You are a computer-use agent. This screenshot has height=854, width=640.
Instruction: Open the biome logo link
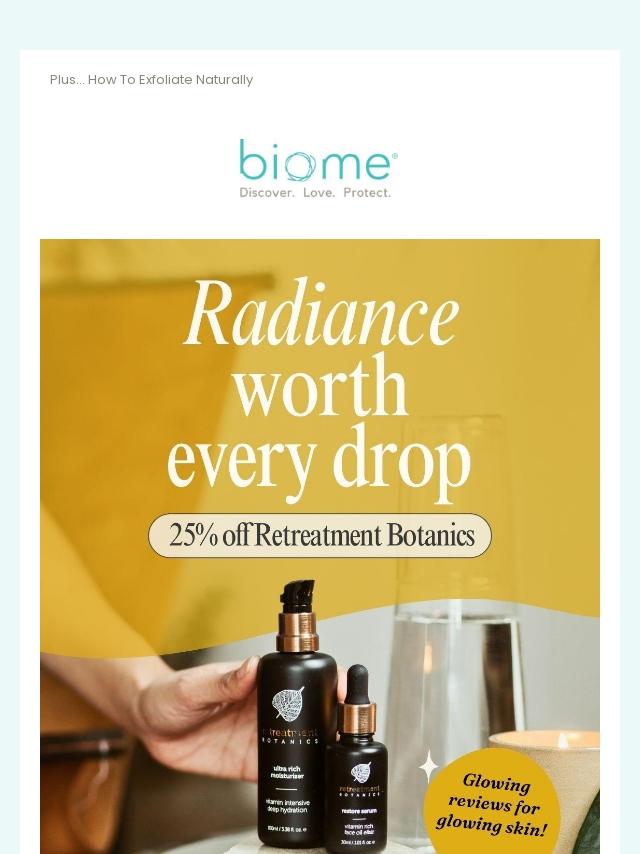(318, 168)
